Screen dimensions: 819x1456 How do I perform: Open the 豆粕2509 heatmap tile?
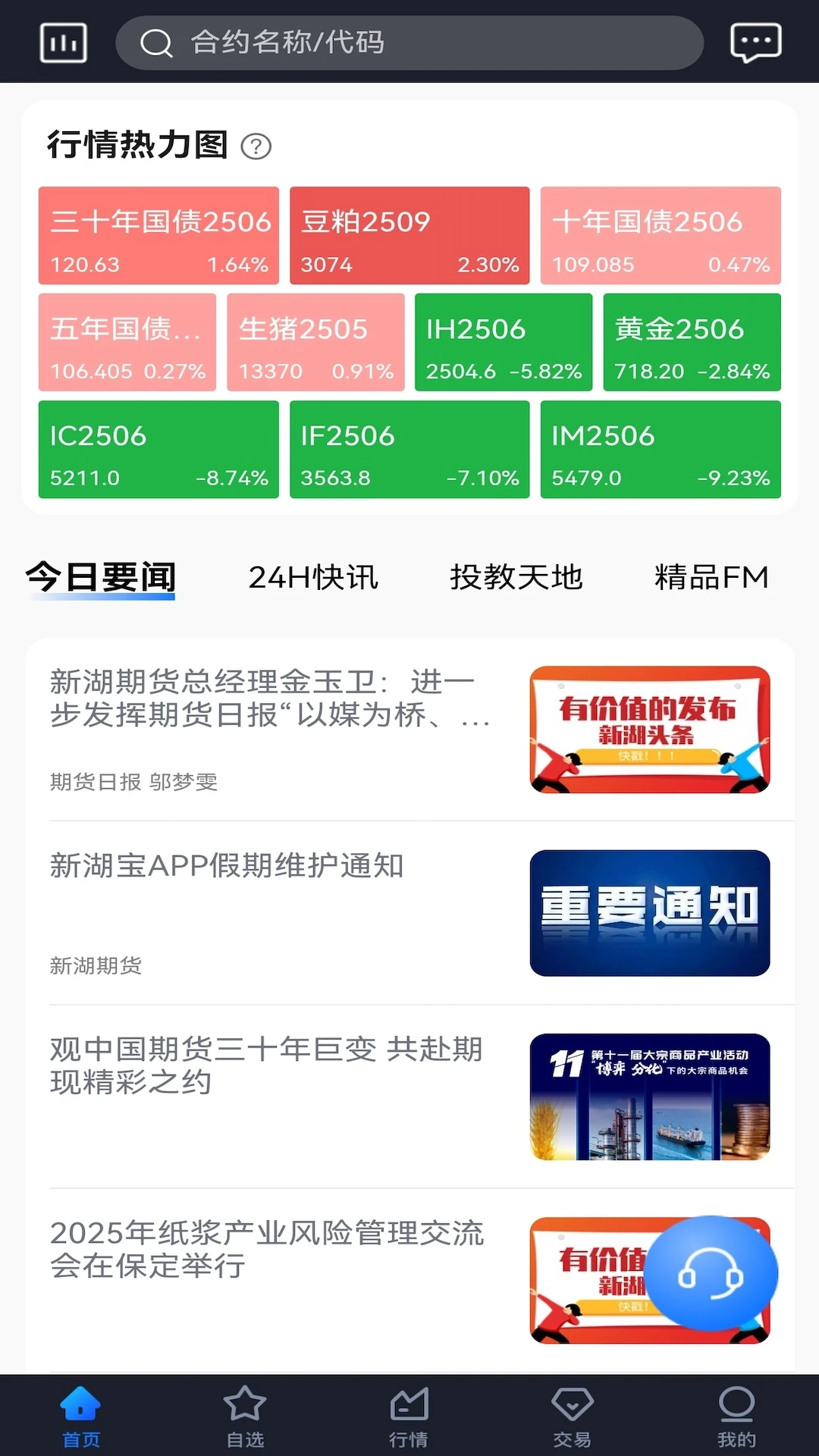(409, 236)
